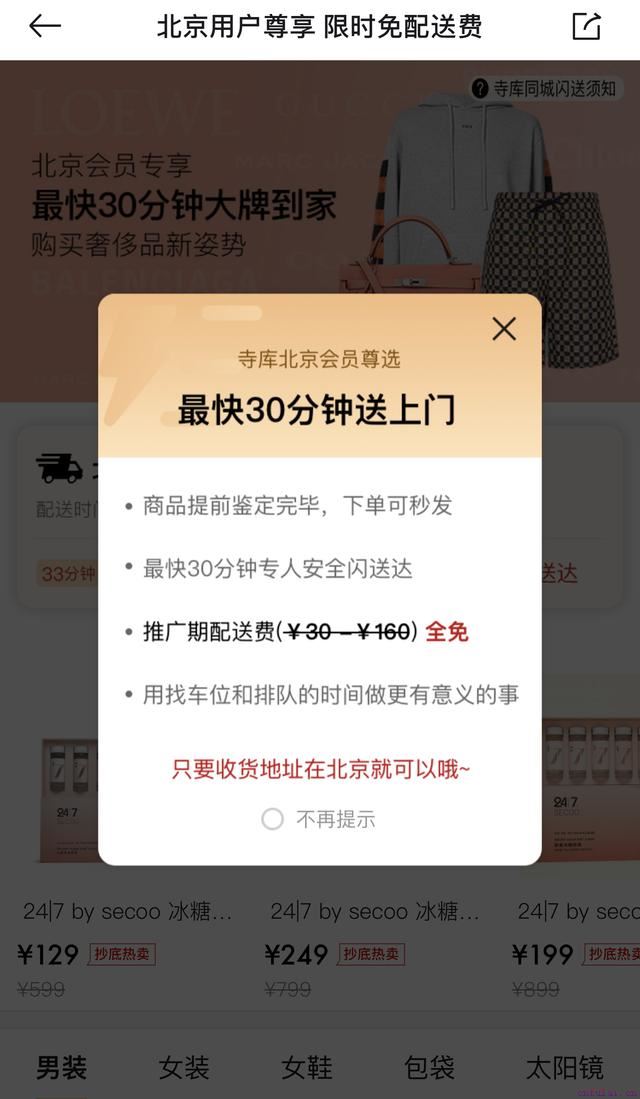
Task: Select the 不再提示 option
Action: (273, 819)
